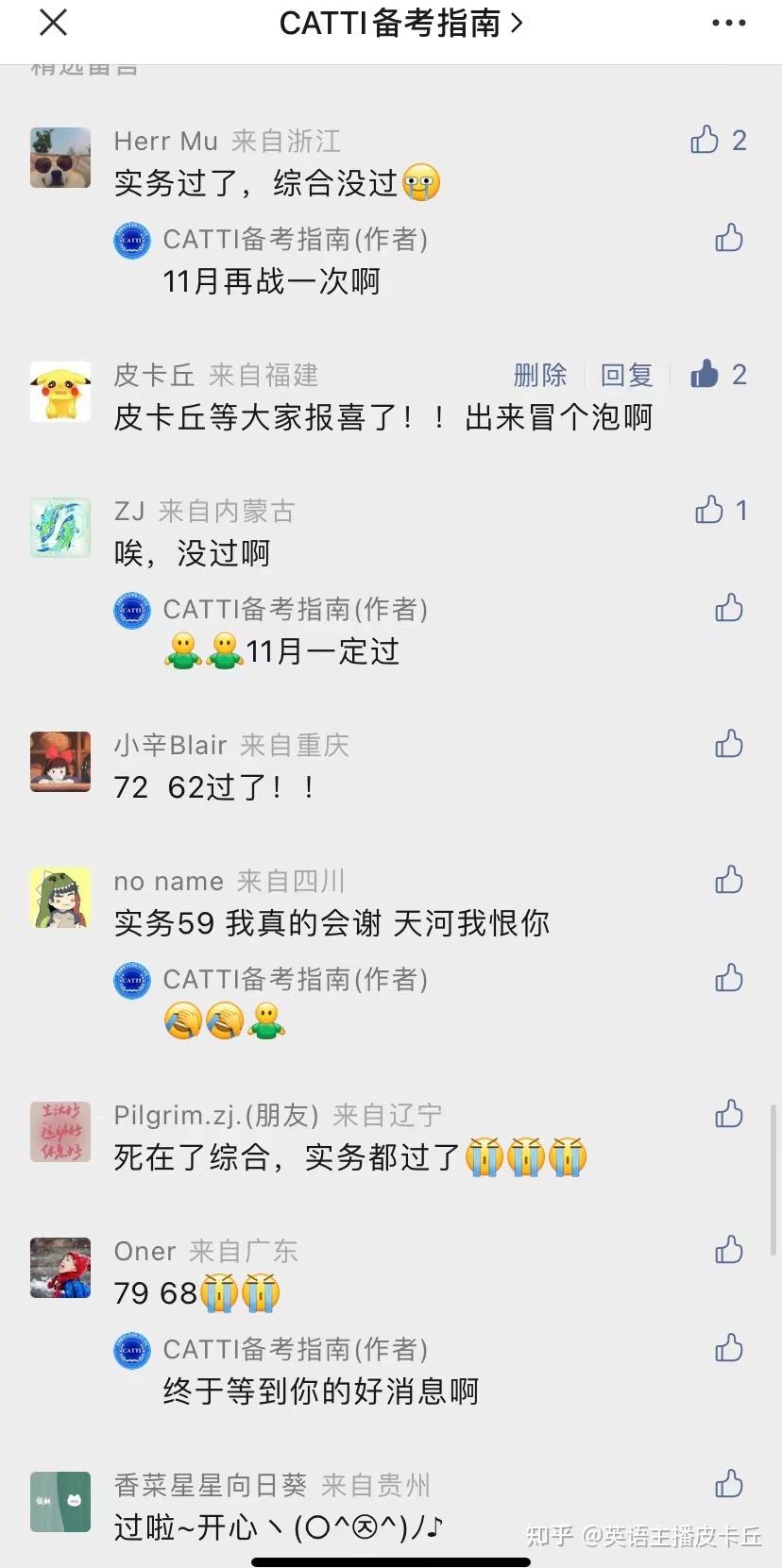This screenshot has width=782, height=1568.
Task: Open Herr Mu's profile avatar
Action: [x=59, y=159]
